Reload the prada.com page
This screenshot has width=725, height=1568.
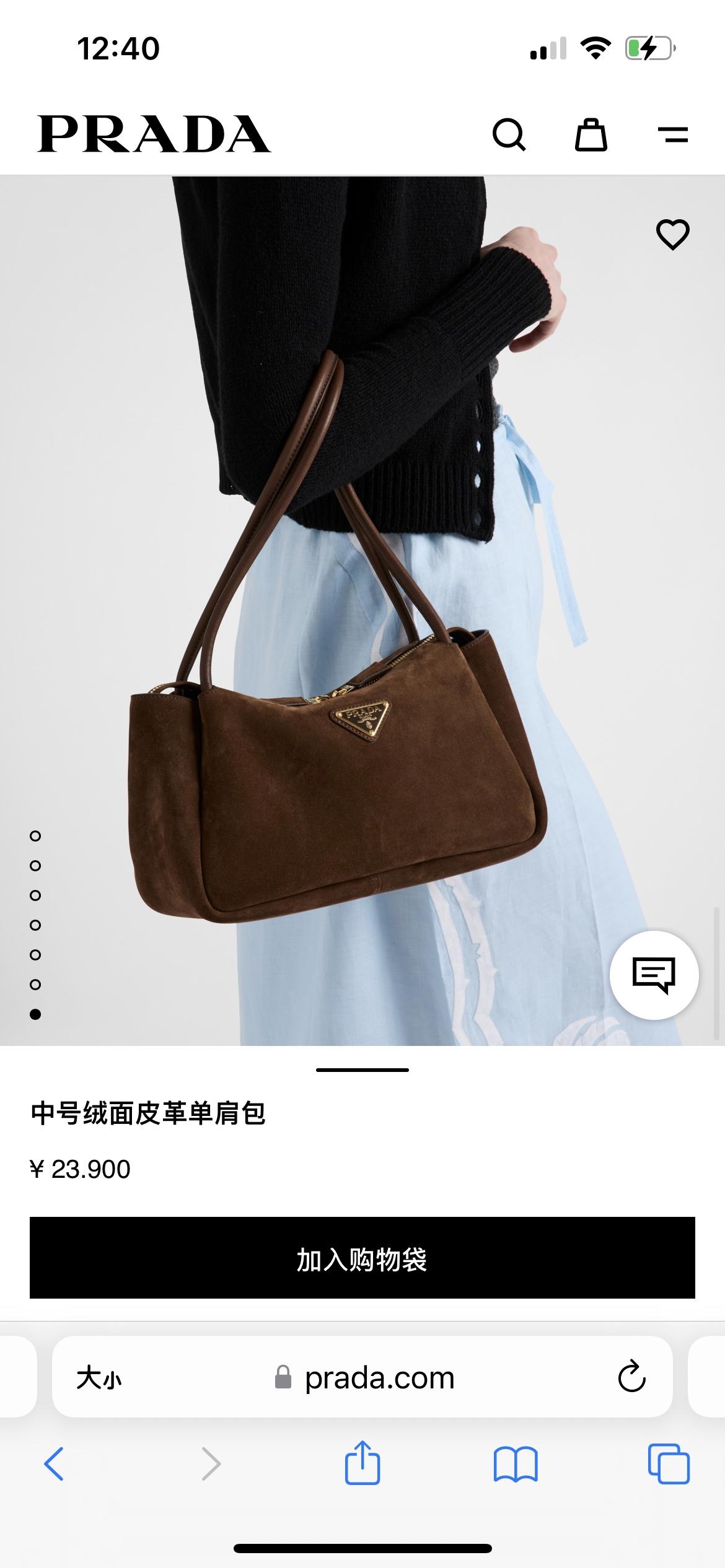631,1377
